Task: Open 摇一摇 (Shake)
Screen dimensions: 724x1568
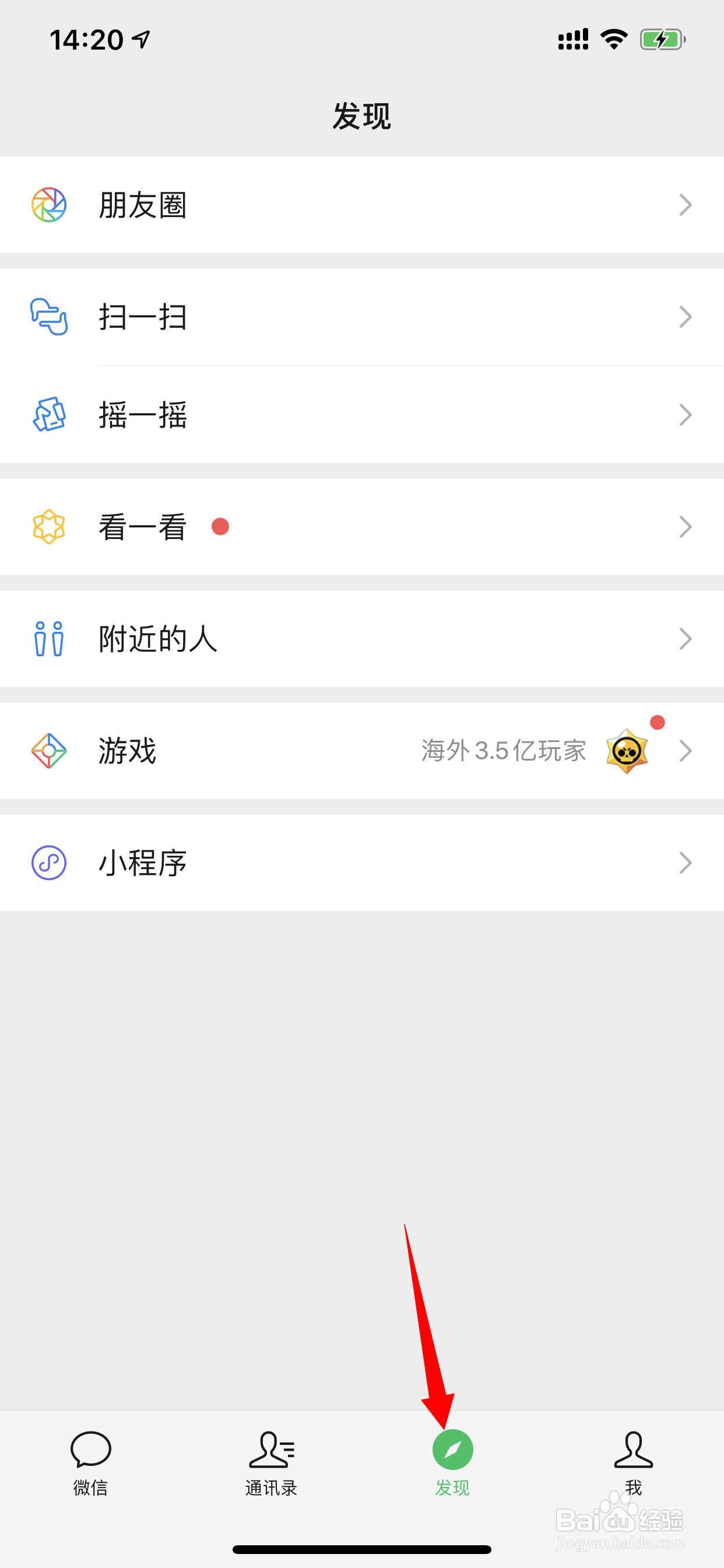Action: point(361,415)
